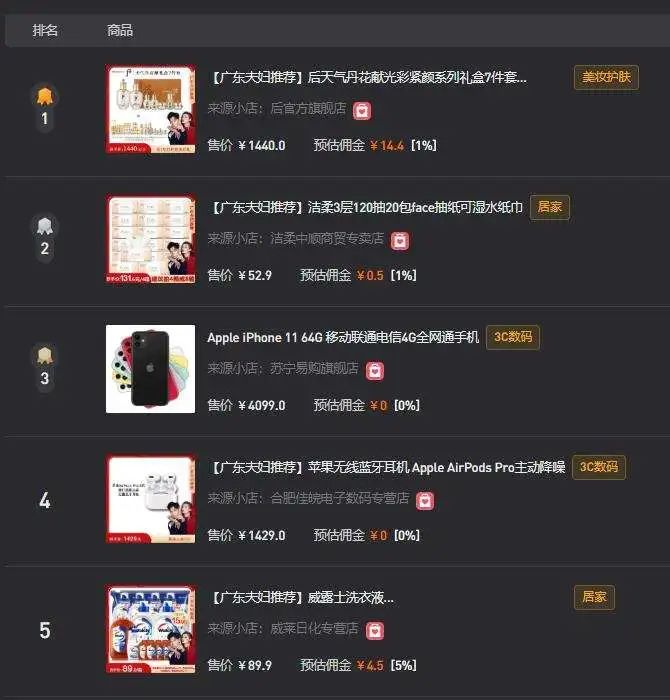View the AirPods Pro product image
Screen dimensions: 670x700
tap(150, 499)
